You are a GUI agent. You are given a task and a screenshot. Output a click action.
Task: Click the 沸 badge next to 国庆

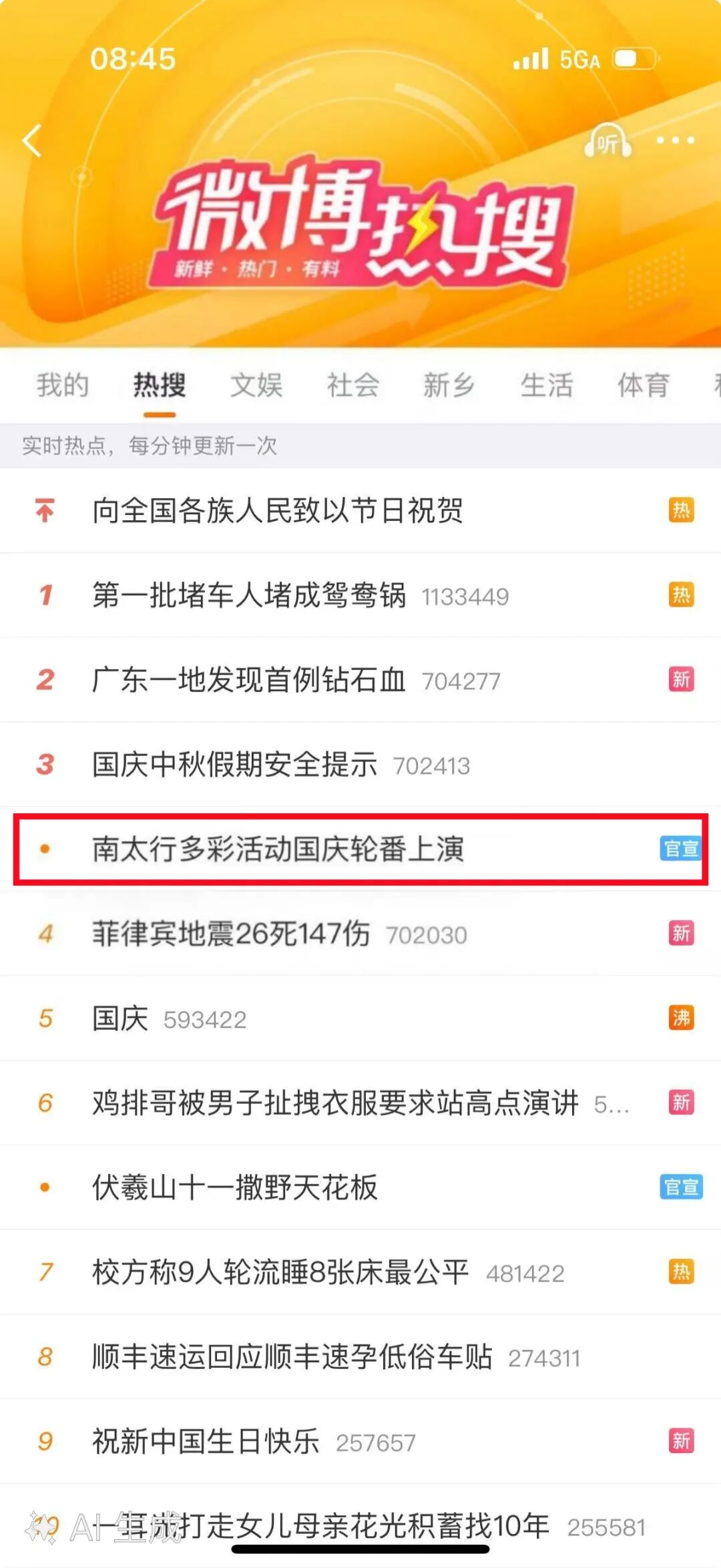680,1018
